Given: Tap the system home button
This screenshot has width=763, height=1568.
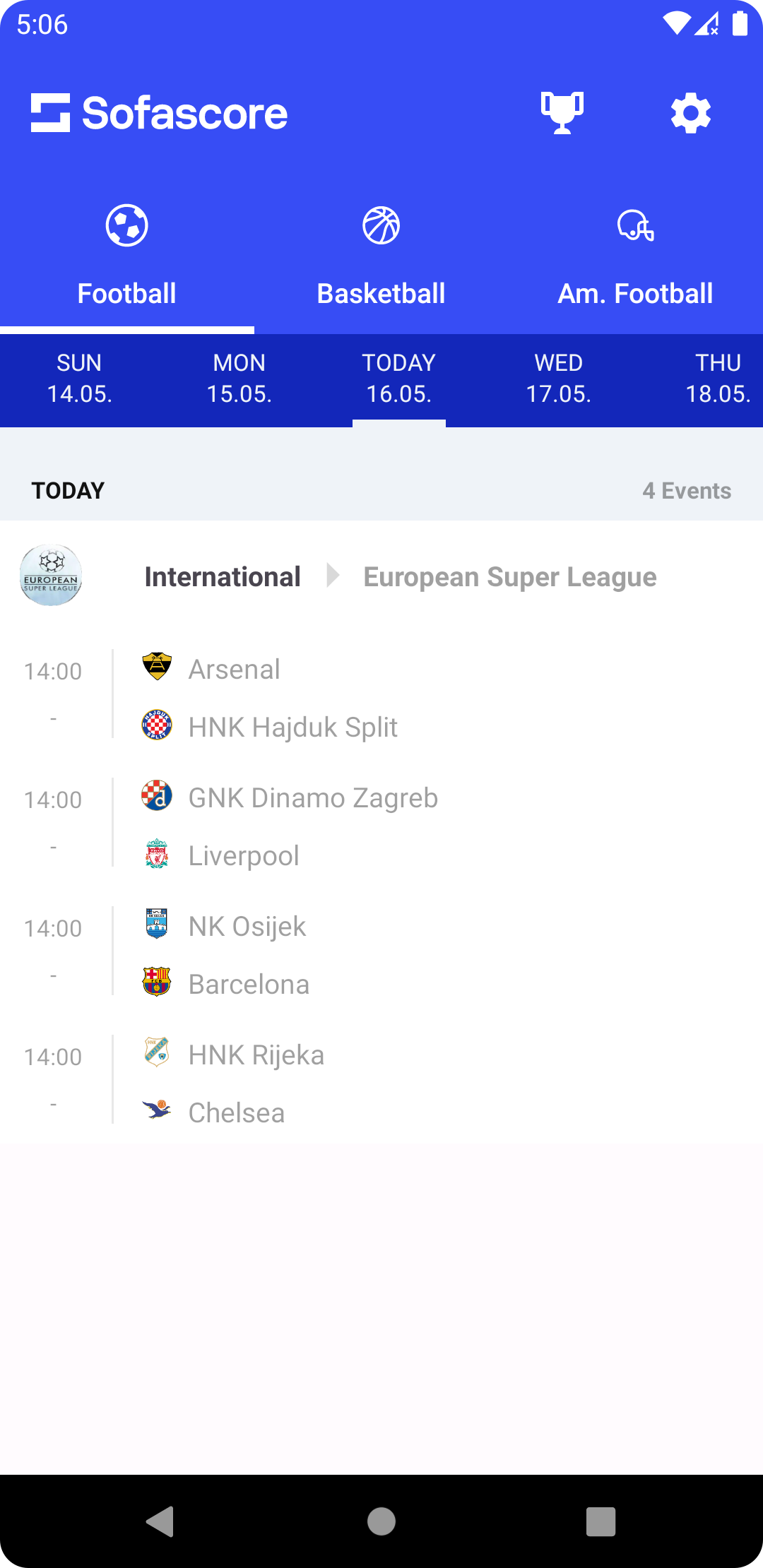Looking at the screenshot, I should [x=381, y=1521].
